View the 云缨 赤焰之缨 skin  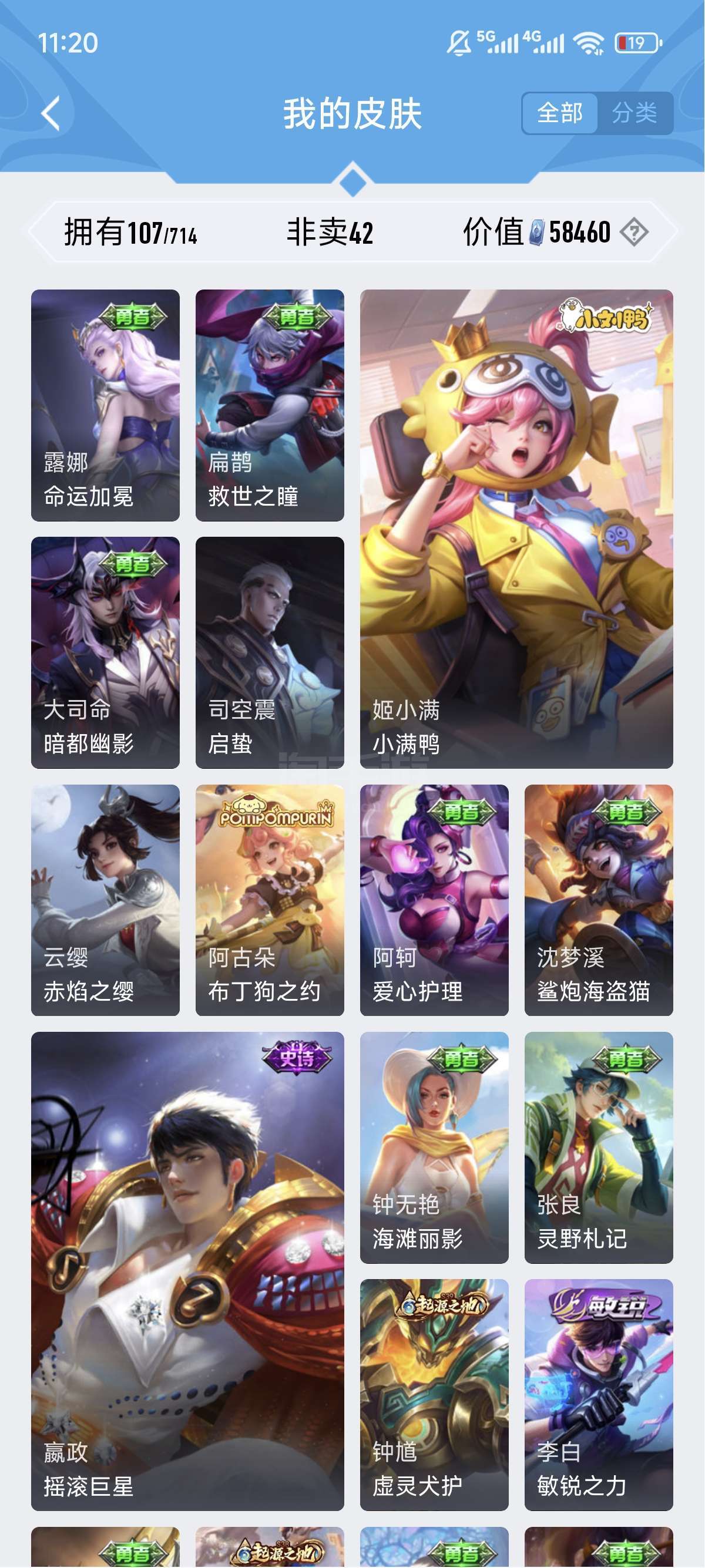click(x=105, y=900)
